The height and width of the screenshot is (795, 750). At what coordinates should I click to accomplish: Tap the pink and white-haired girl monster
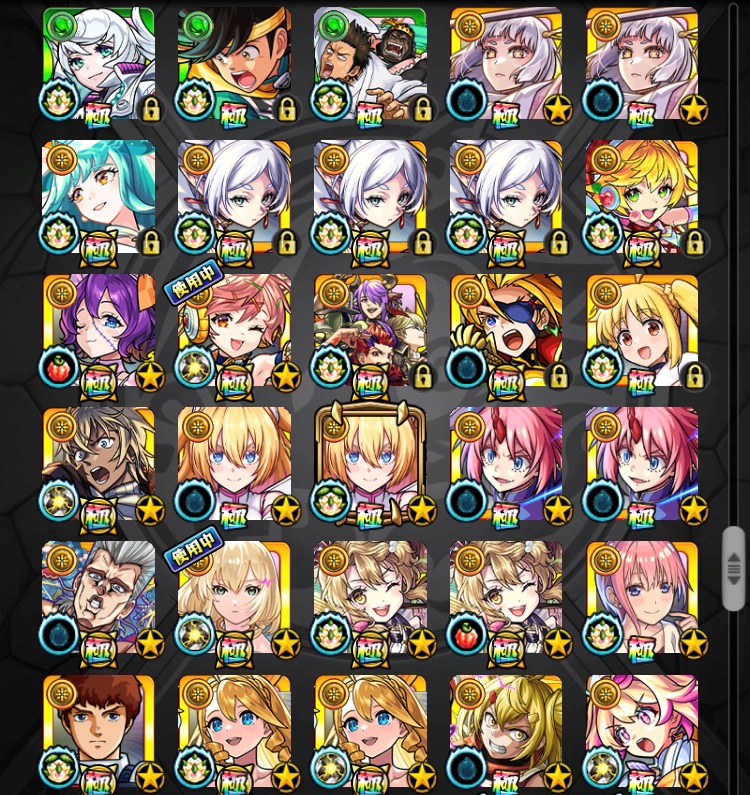(x=642, y=731)
